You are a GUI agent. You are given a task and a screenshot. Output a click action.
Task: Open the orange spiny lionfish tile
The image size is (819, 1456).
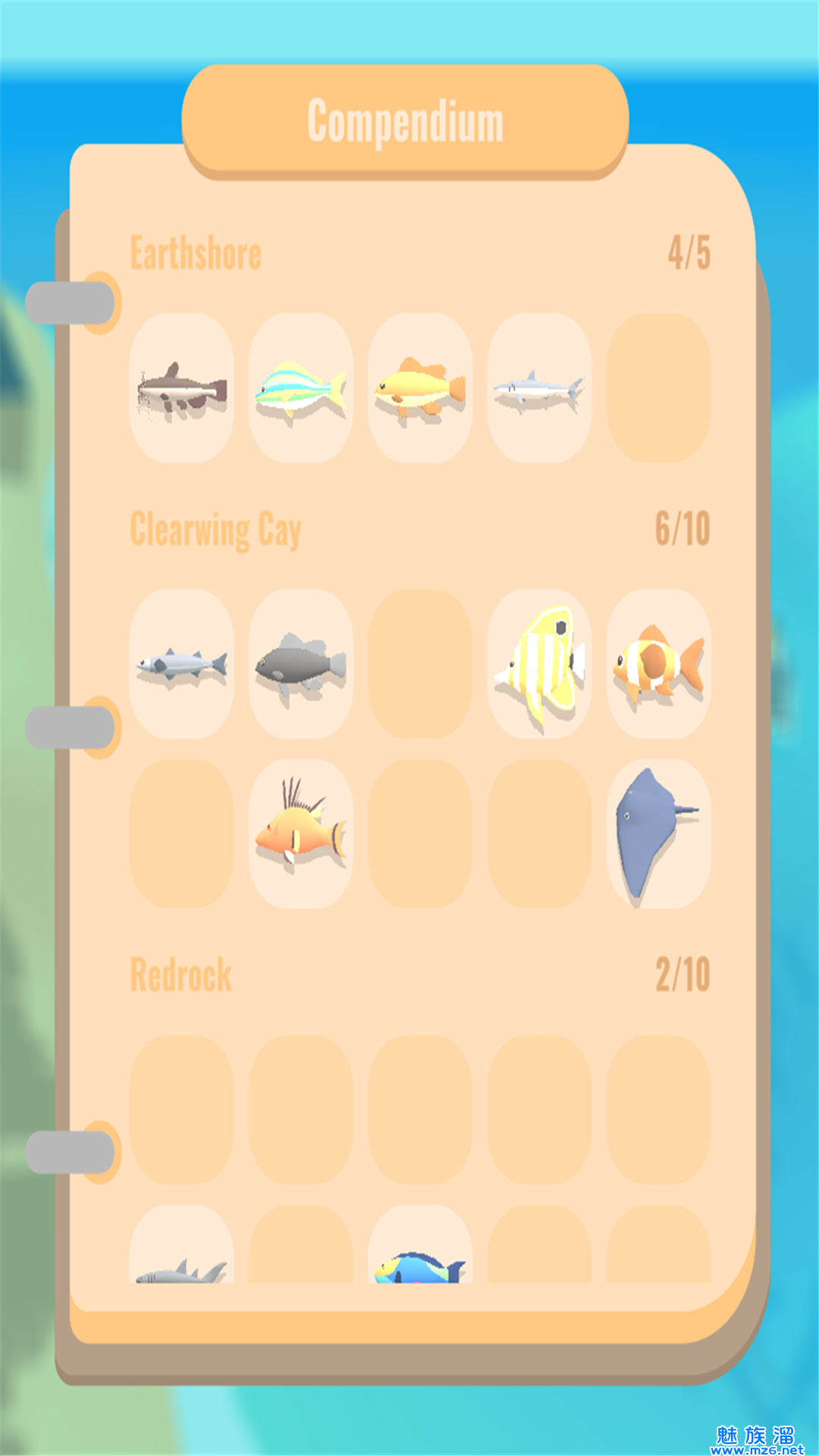(301, 833)
